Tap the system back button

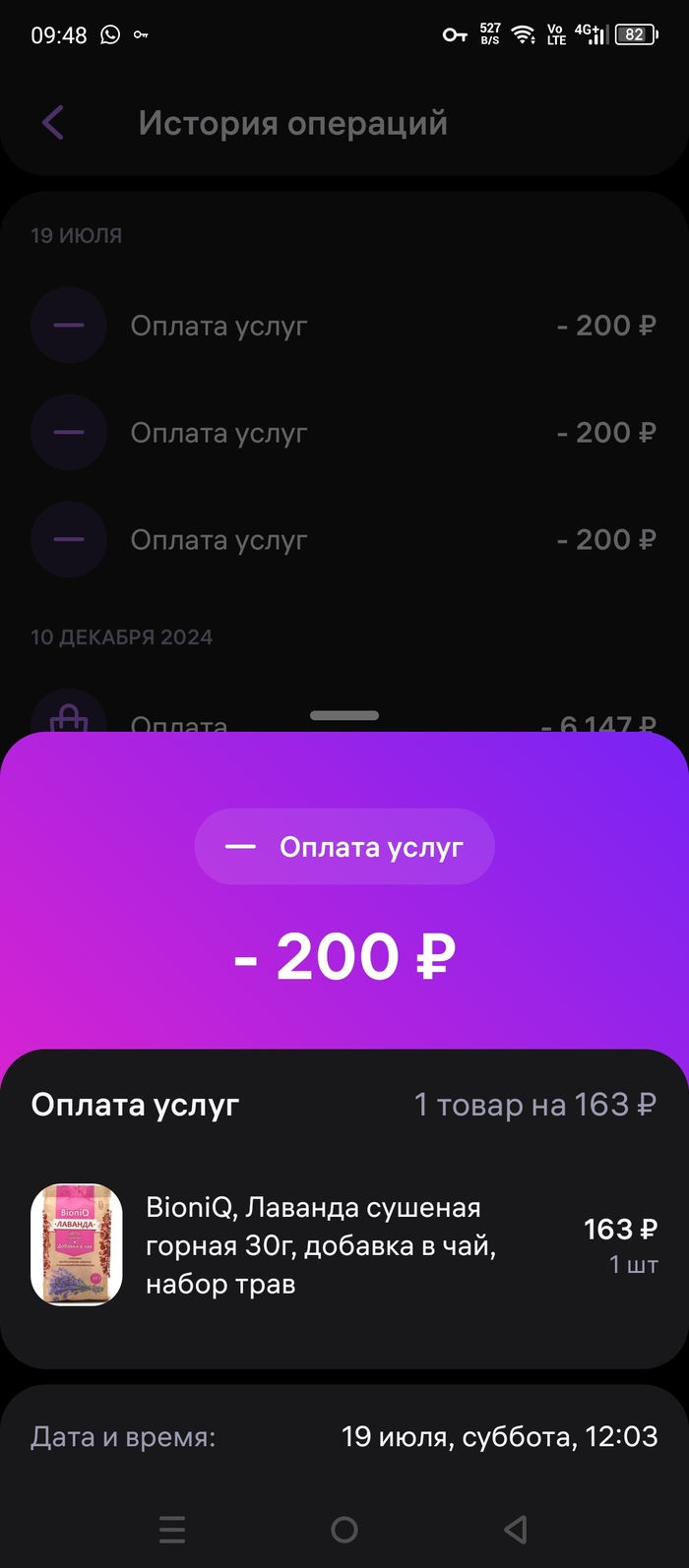coord(515,1530)
